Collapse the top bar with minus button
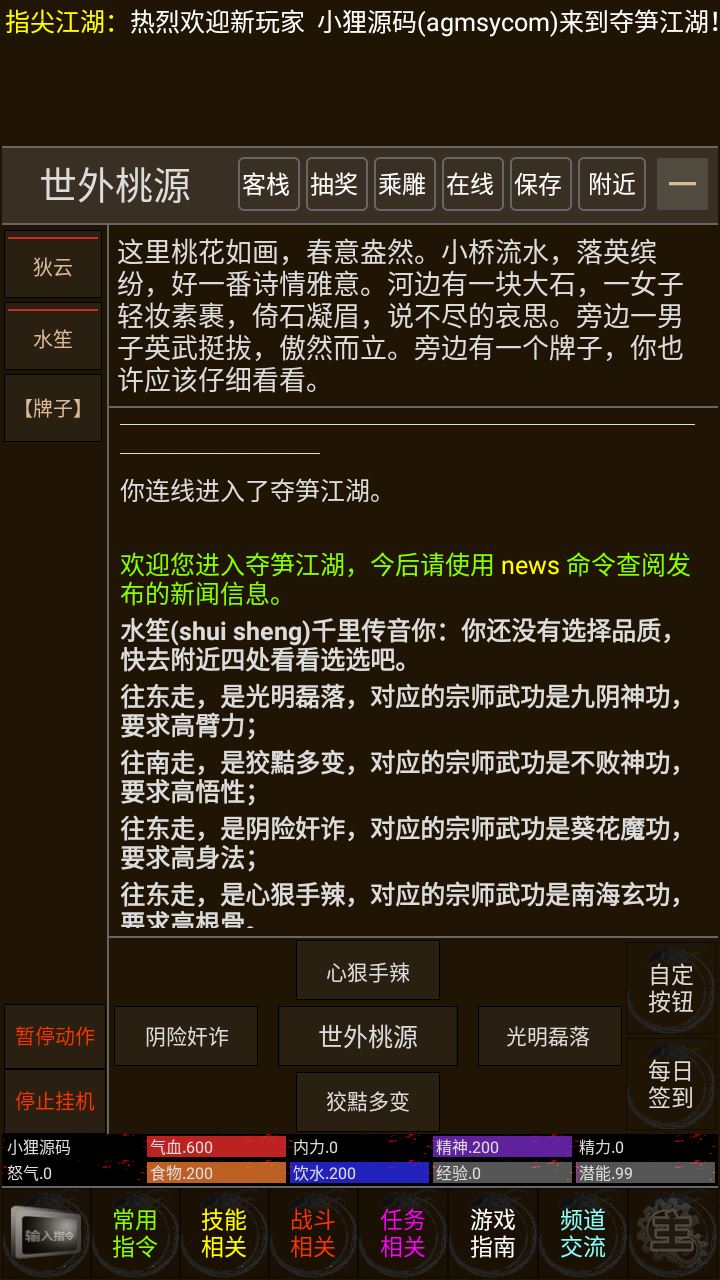The width and height of the screenshot is (720, 1280). coord(682,184)
